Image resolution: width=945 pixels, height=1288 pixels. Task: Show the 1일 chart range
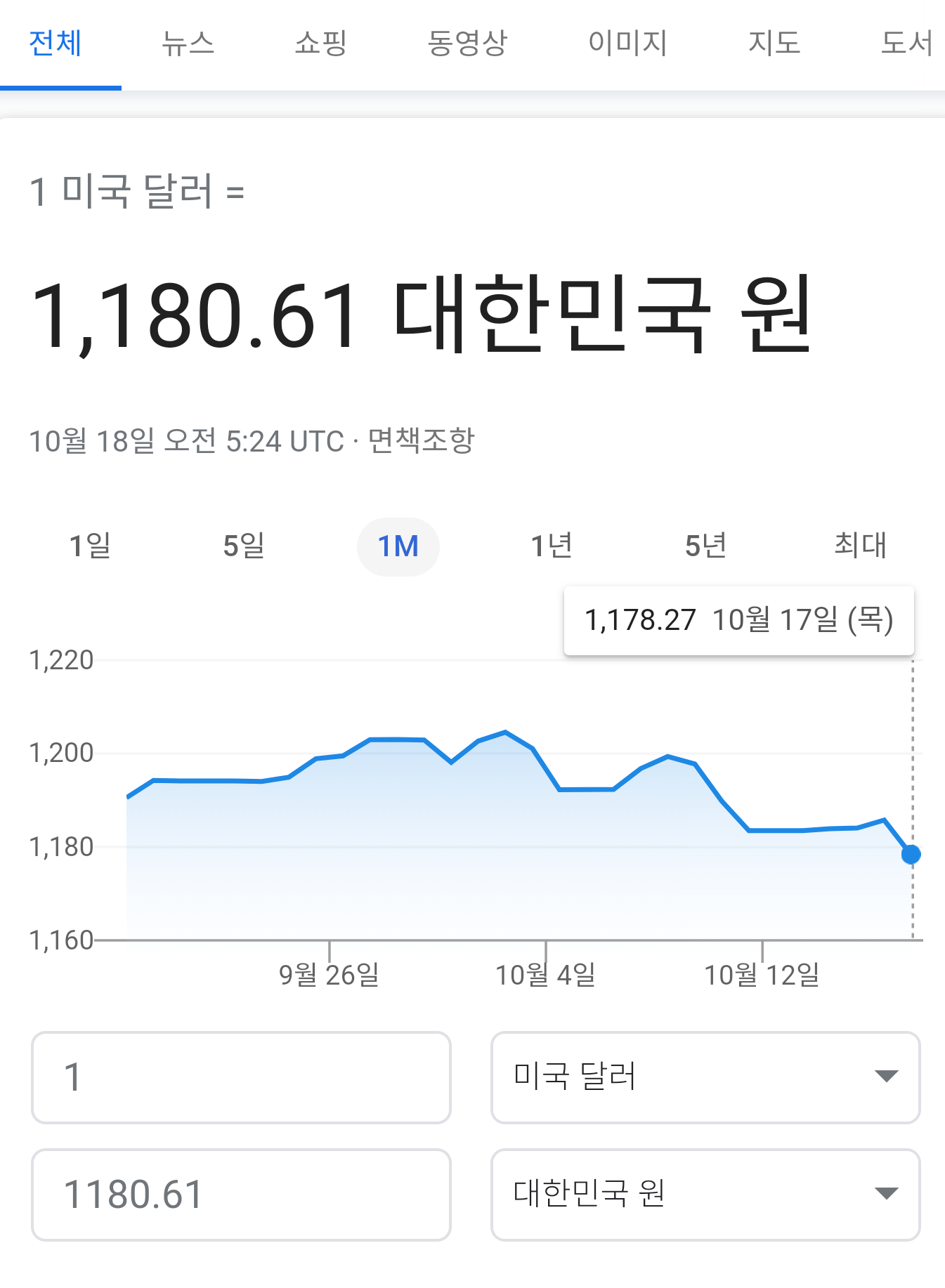pos(90,546)
